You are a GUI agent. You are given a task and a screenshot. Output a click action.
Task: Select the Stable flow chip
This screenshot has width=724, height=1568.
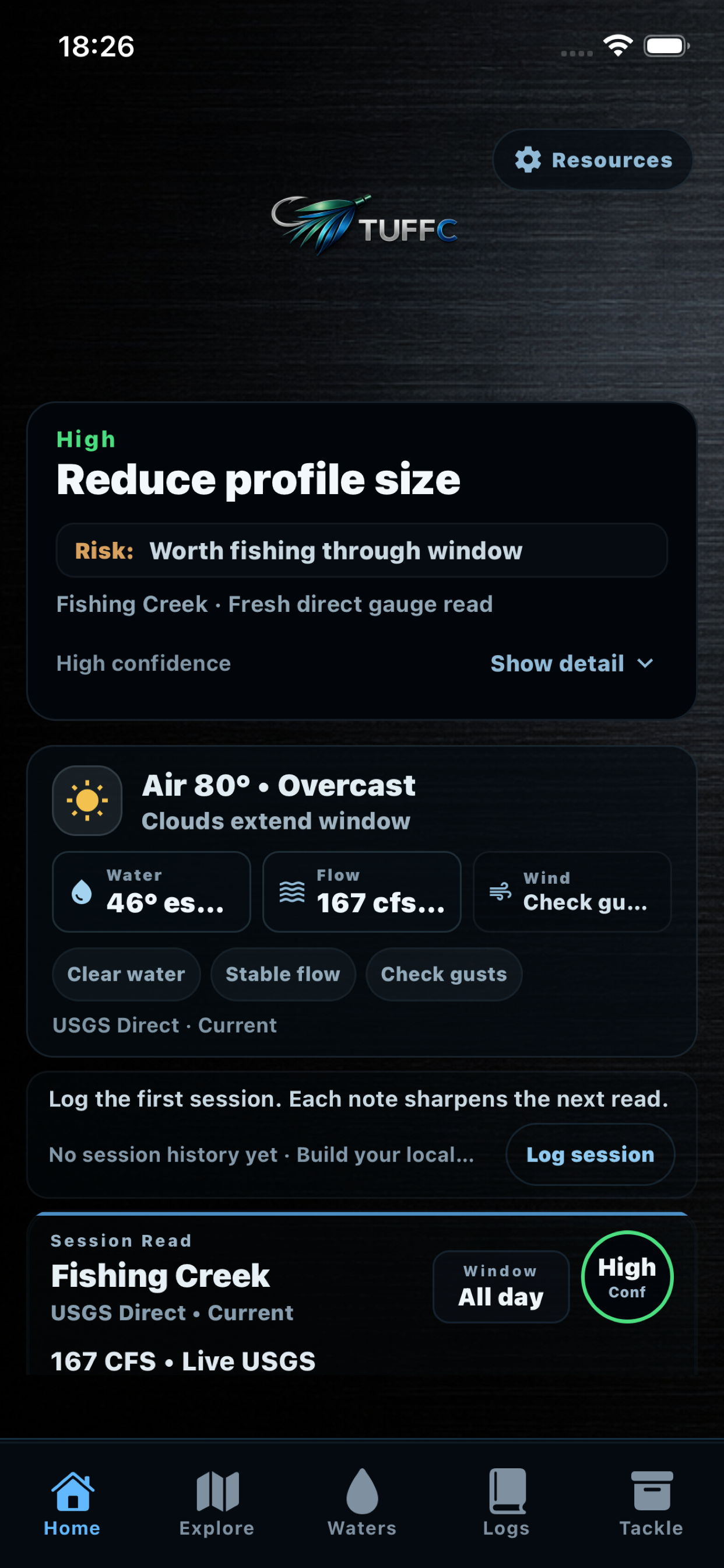283,974
